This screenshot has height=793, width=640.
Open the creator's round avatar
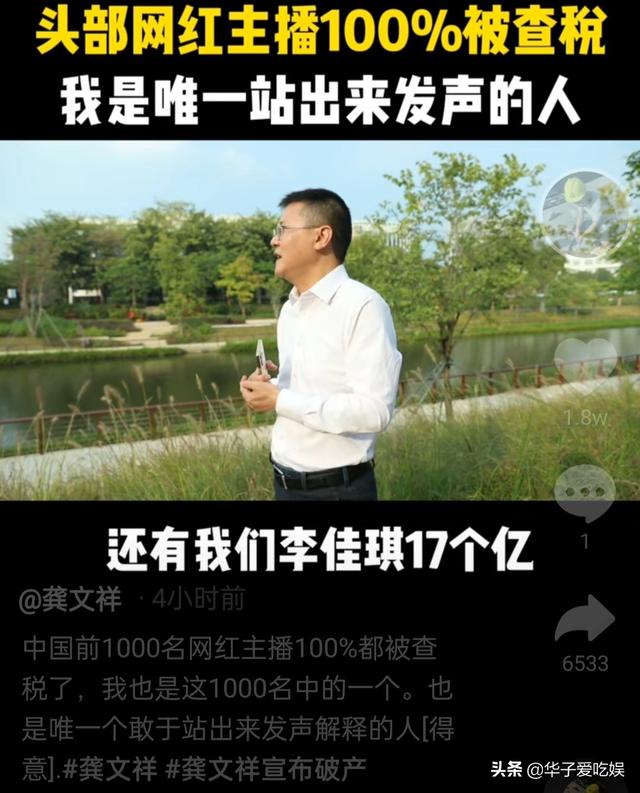(x=586, y=214)
